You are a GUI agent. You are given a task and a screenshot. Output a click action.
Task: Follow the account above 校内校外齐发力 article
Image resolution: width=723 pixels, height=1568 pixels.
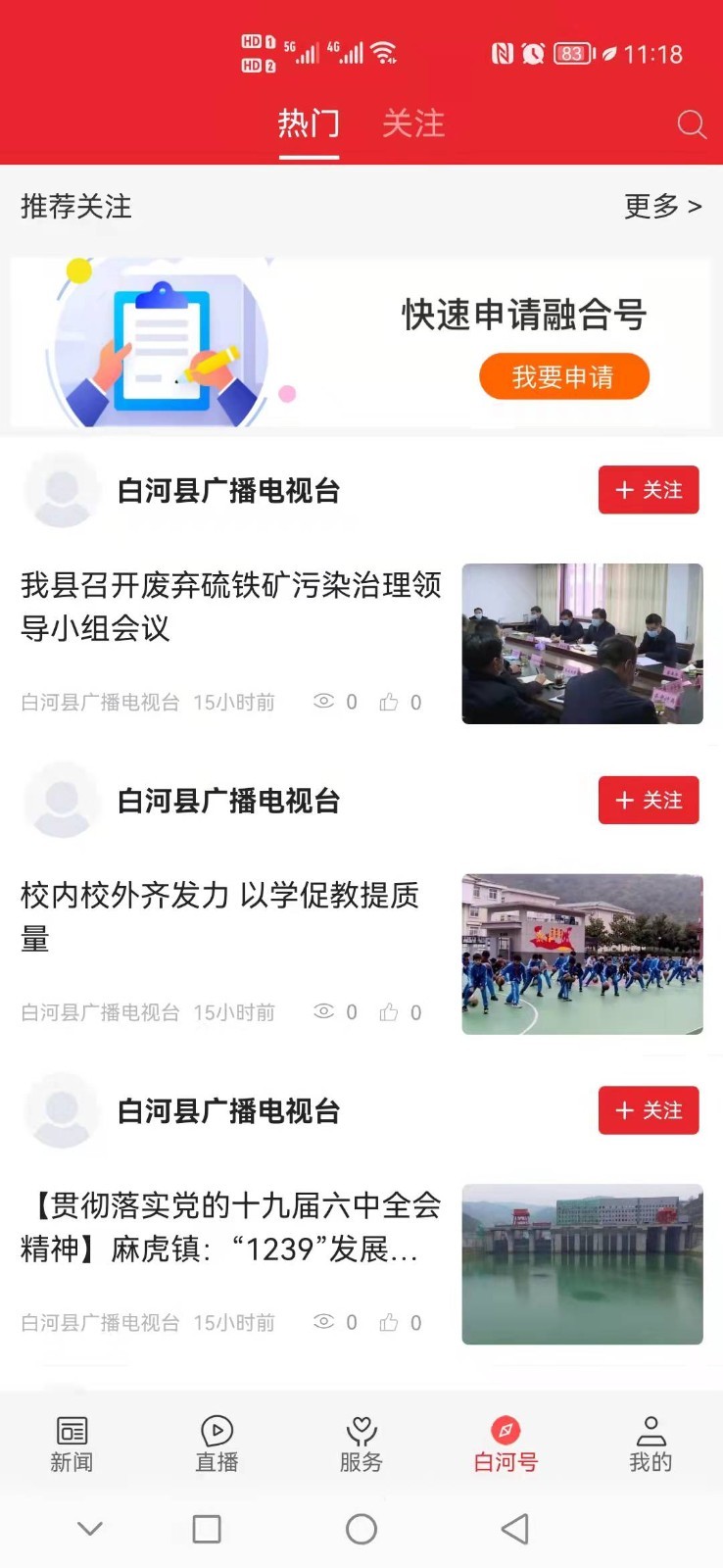tap(649, 801)
